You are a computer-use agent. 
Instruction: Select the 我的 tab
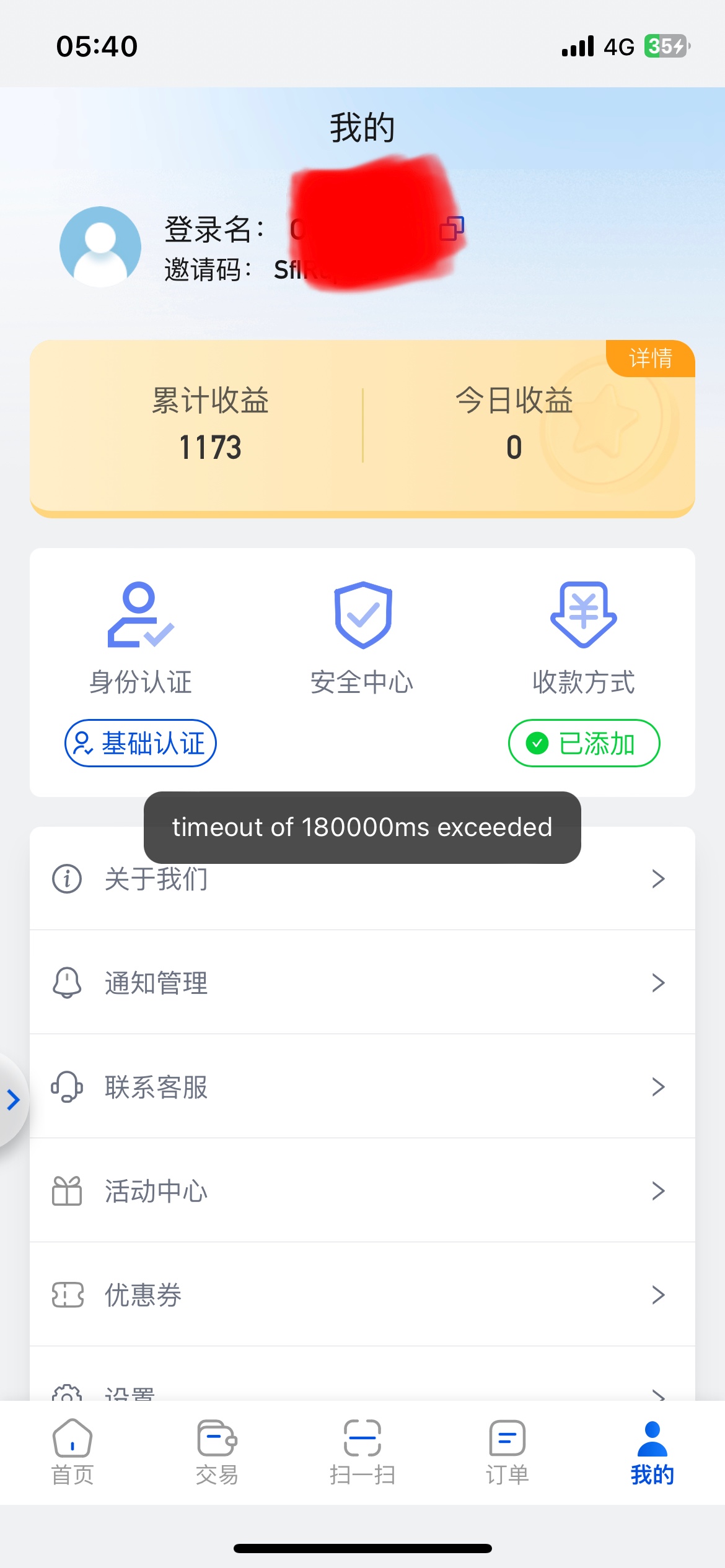pos(652,1452)
